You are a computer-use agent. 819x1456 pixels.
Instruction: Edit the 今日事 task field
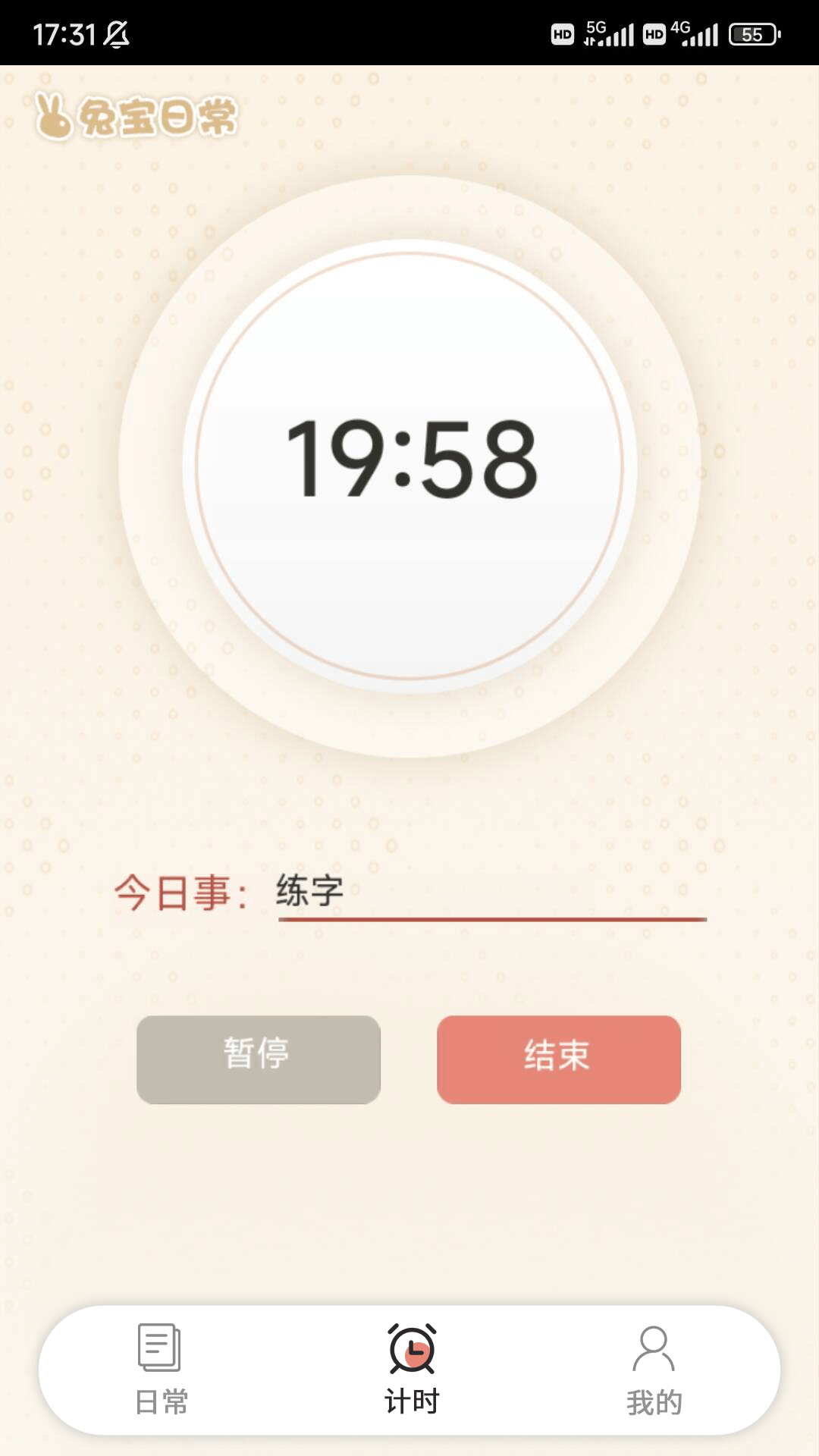pyautogui.click(x=491, y=893)
